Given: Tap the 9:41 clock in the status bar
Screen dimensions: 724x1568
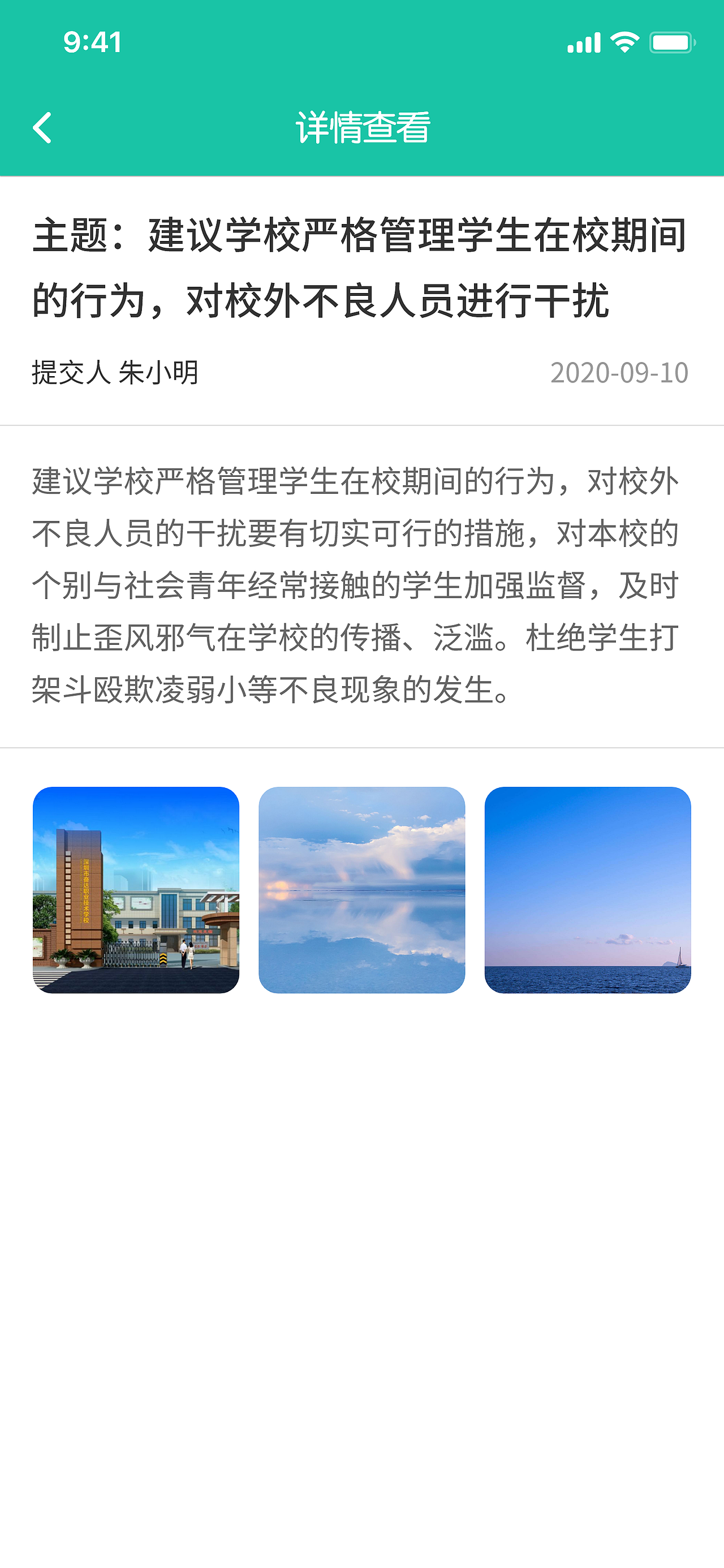Looking at the screenshot, I should click(x=93, y=41).
